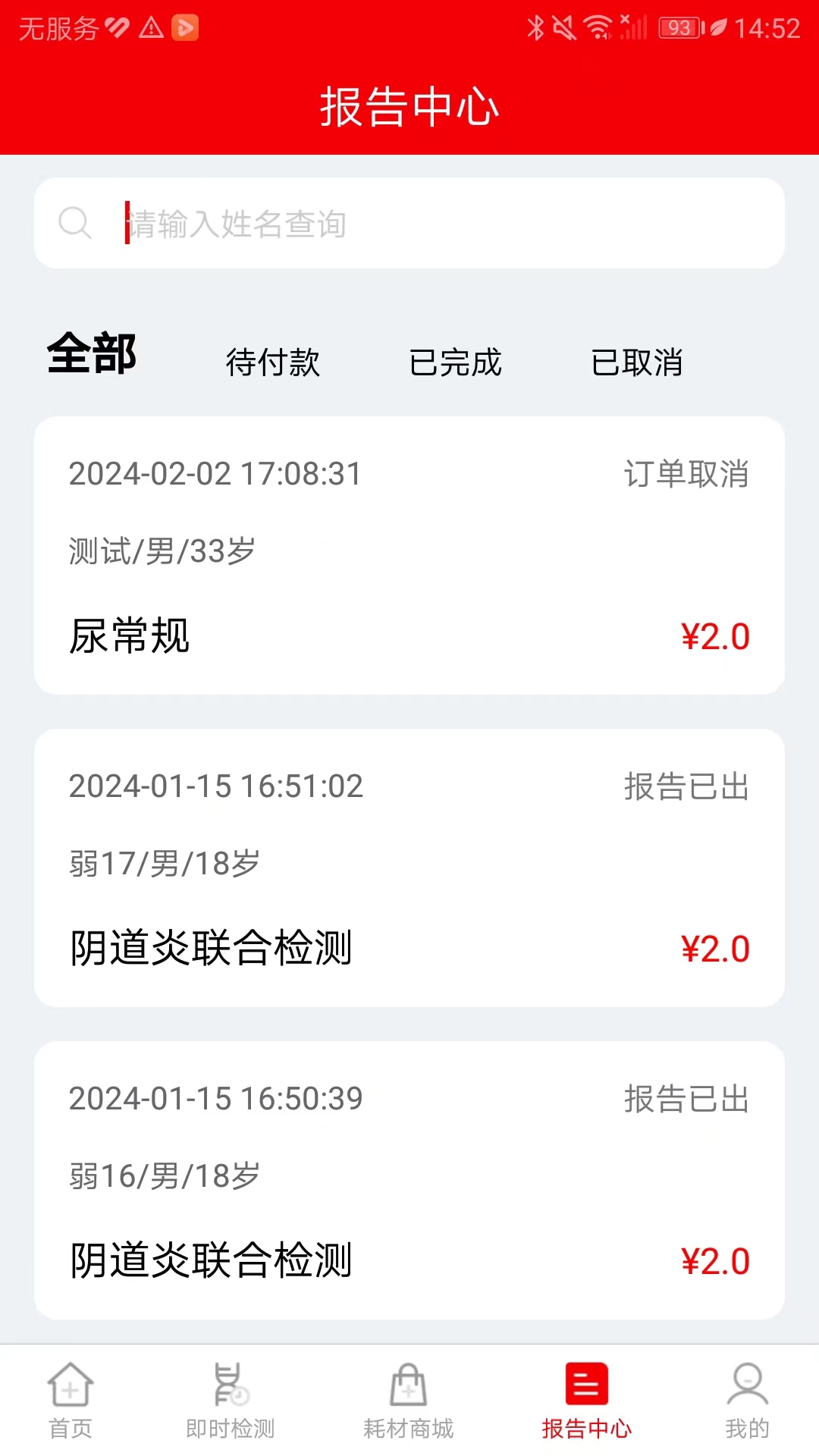Open the 我的 profile tab
The width and height of the screenshot is (819, 1456).
point(748,1401)
